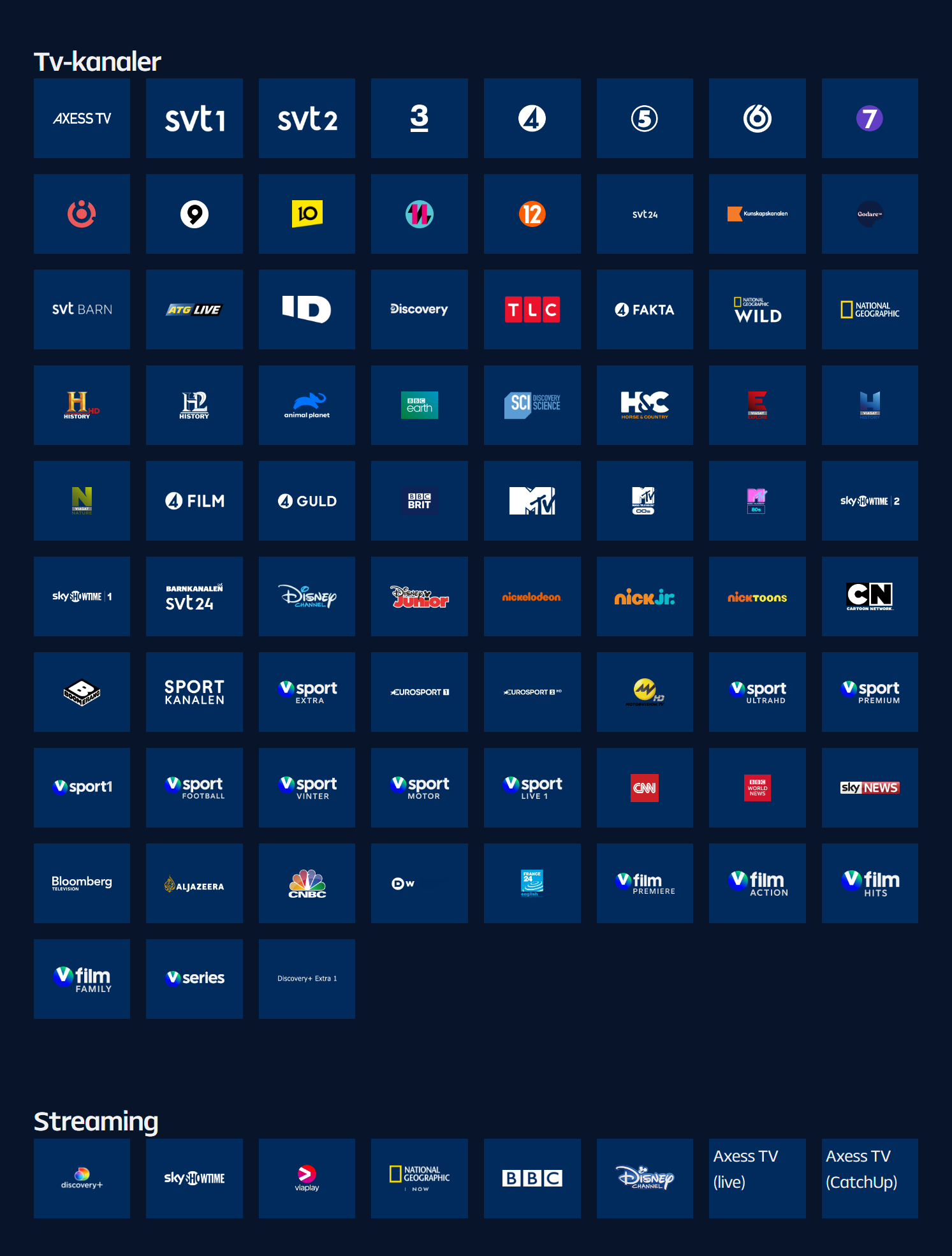Open the BBC Earth channel
Image resolution: width=952 pixels, height=1256 pixels.
coord(419,405)
